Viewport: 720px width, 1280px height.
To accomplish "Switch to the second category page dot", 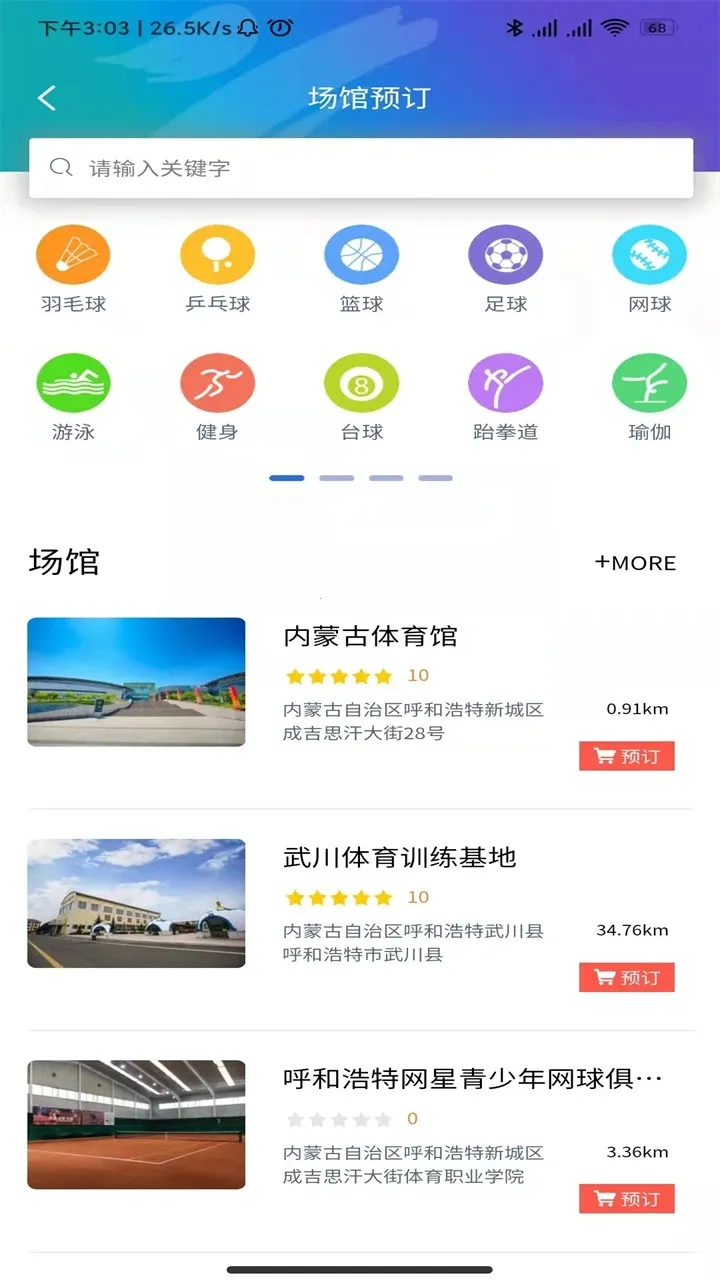I will point(337,477).
